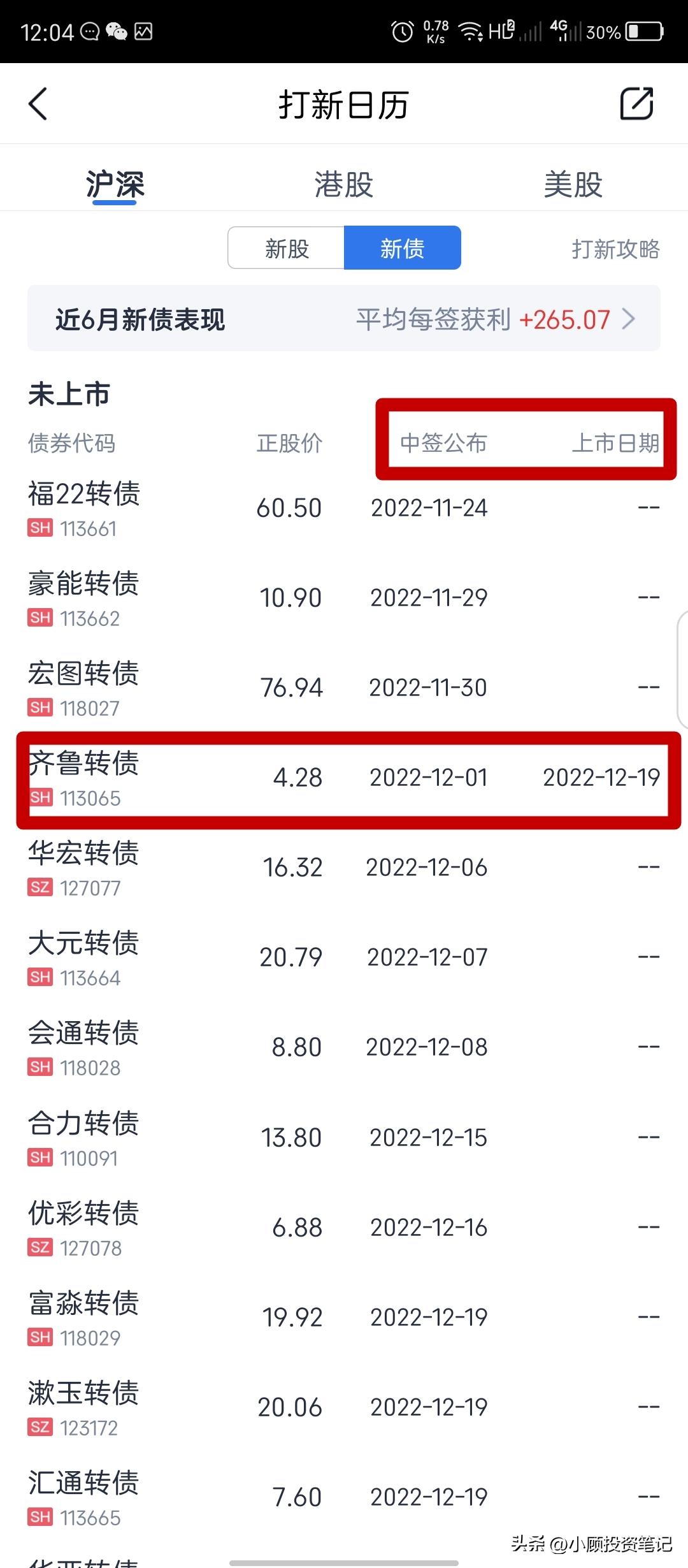Open the 打新攻略 guide link
This screenshot has width=688, height=1568.
coord(615,249)
